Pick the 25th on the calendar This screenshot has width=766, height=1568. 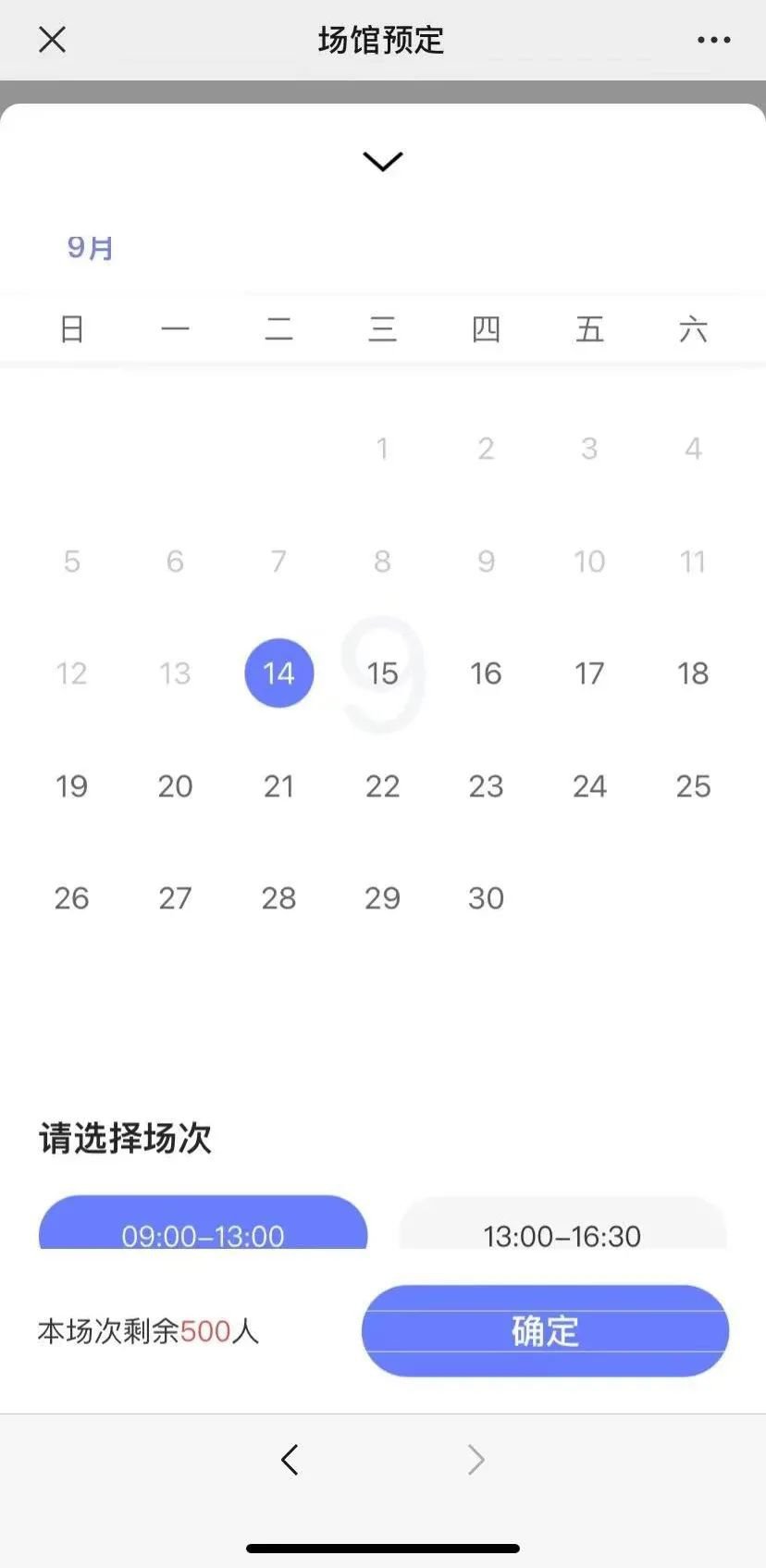tap(692, 786)
